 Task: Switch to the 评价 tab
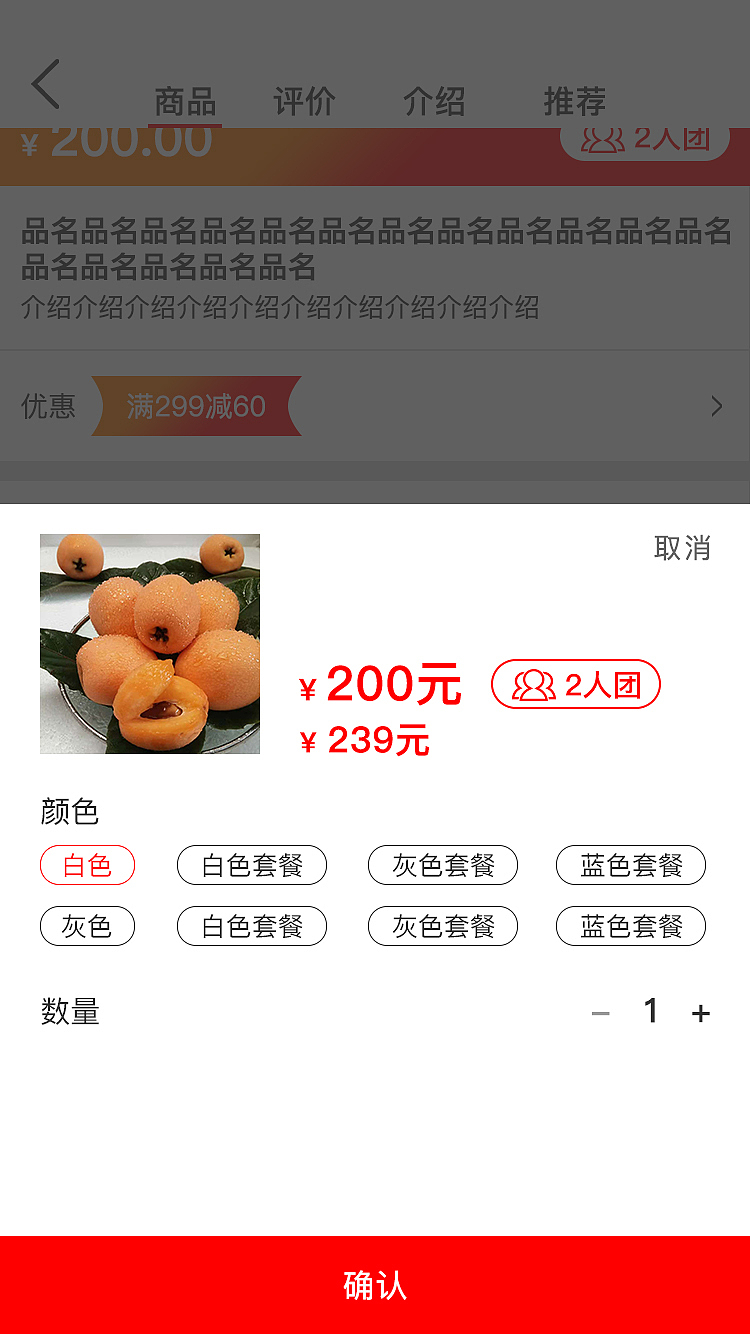(304, 101)
